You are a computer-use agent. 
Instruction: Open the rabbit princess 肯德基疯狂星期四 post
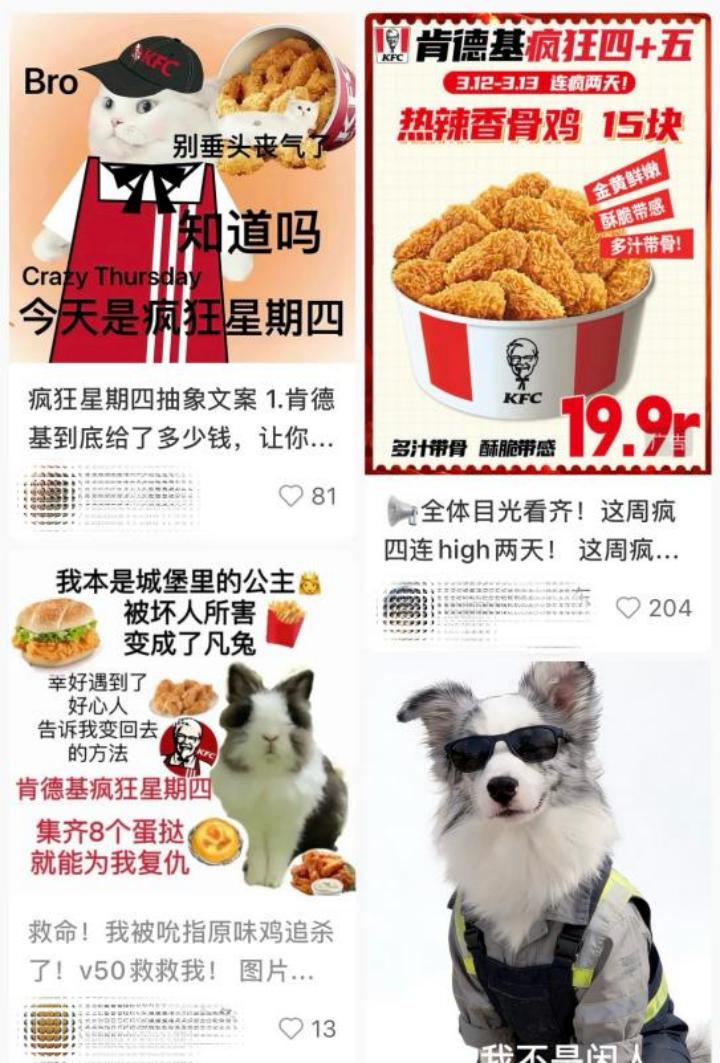click(x=182, y=730)
